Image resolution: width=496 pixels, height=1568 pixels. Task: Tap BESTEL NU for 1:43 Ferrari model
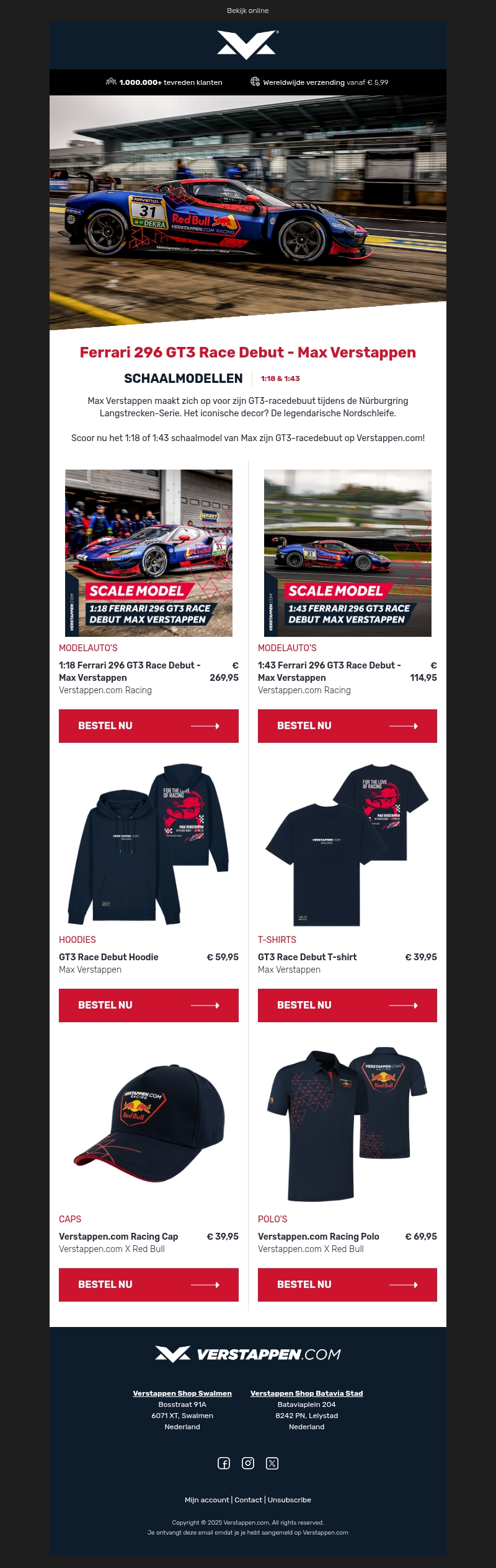click(347, 725)
